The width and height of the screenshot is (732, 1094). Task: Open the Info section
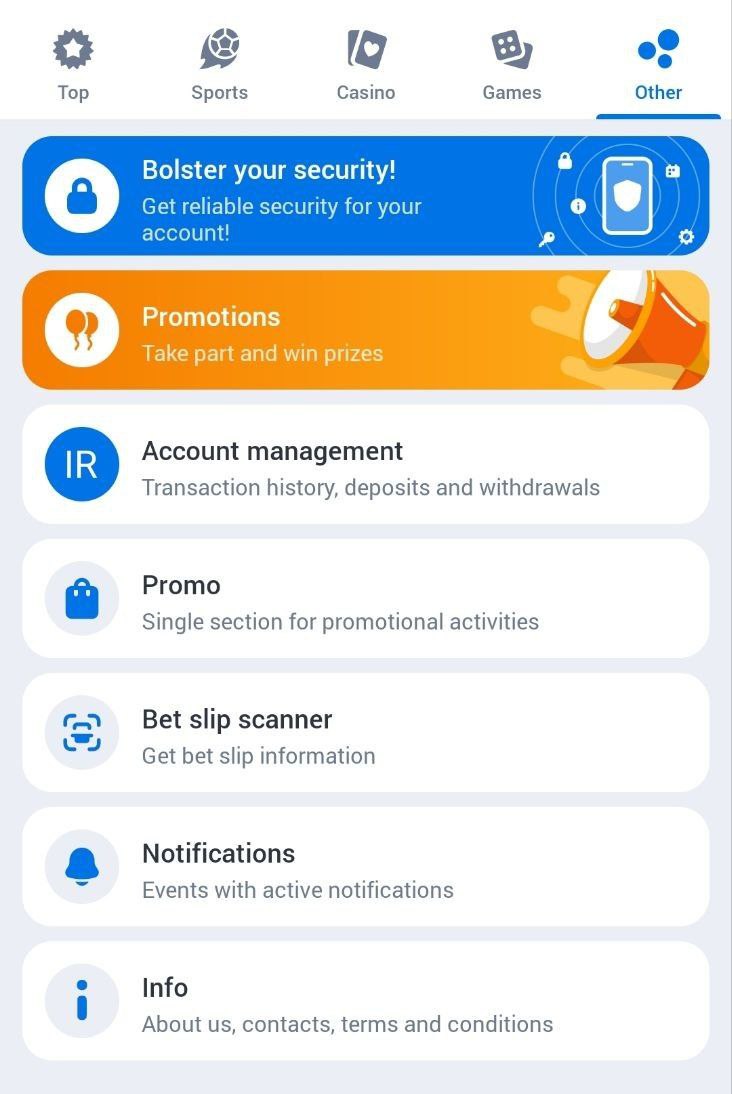click(x=366, y=1001)
